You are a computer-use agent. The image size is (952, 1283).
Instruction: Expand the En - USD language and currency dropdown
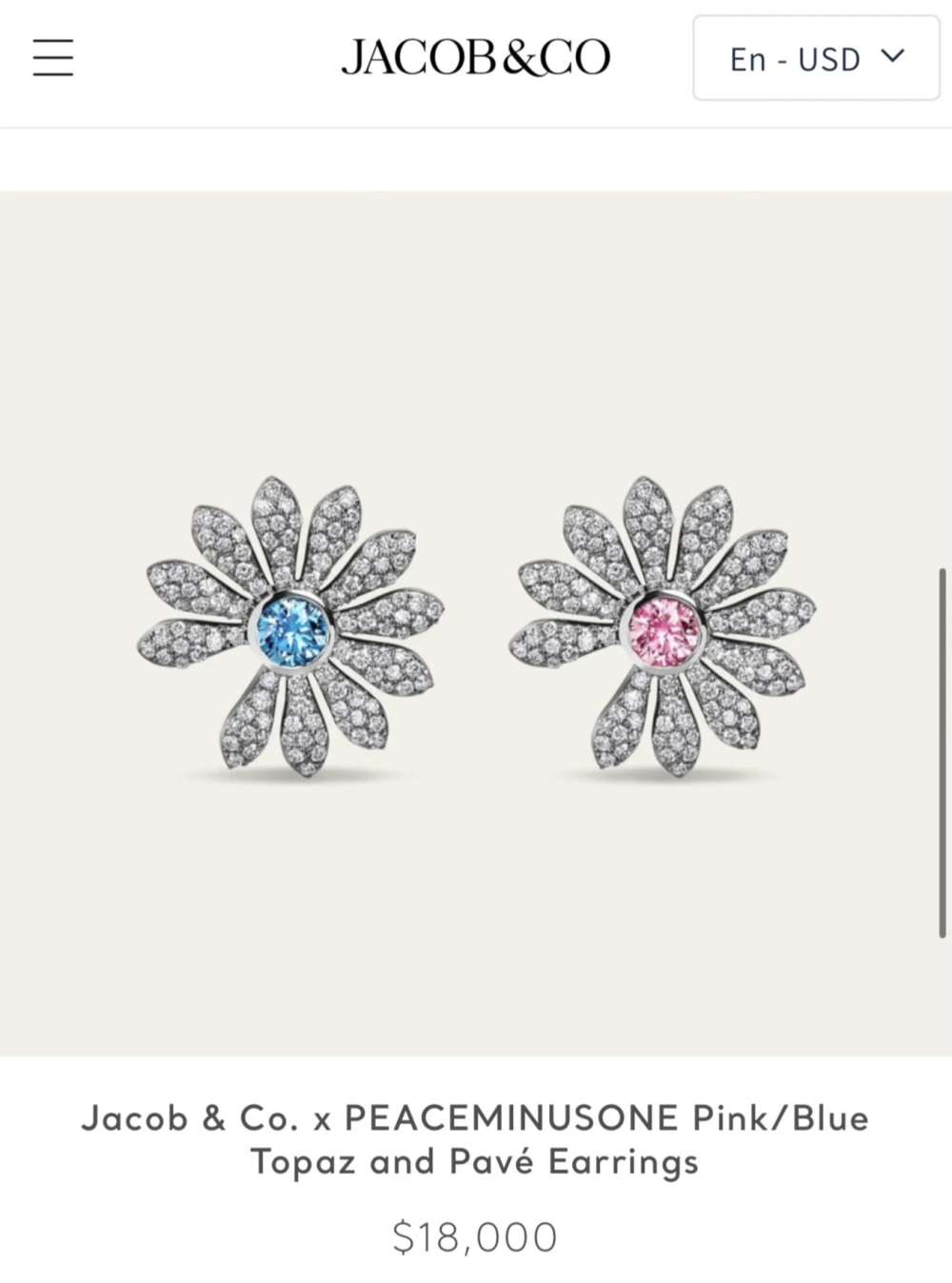tap(816, 58)
